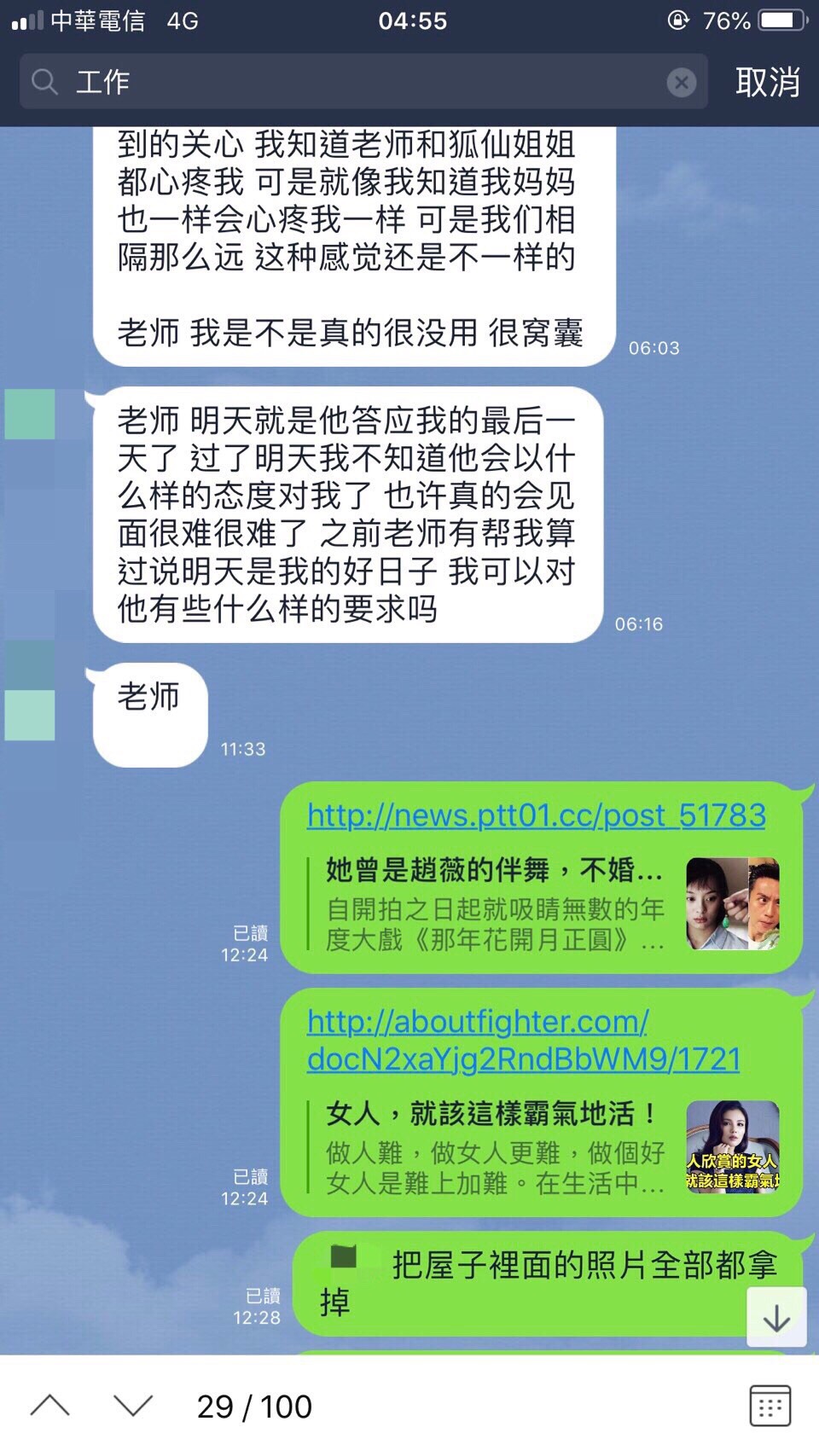Viewport: 819px width, 1456px height.
Task: Go to the previous search result
Action: coord(50,1405)
